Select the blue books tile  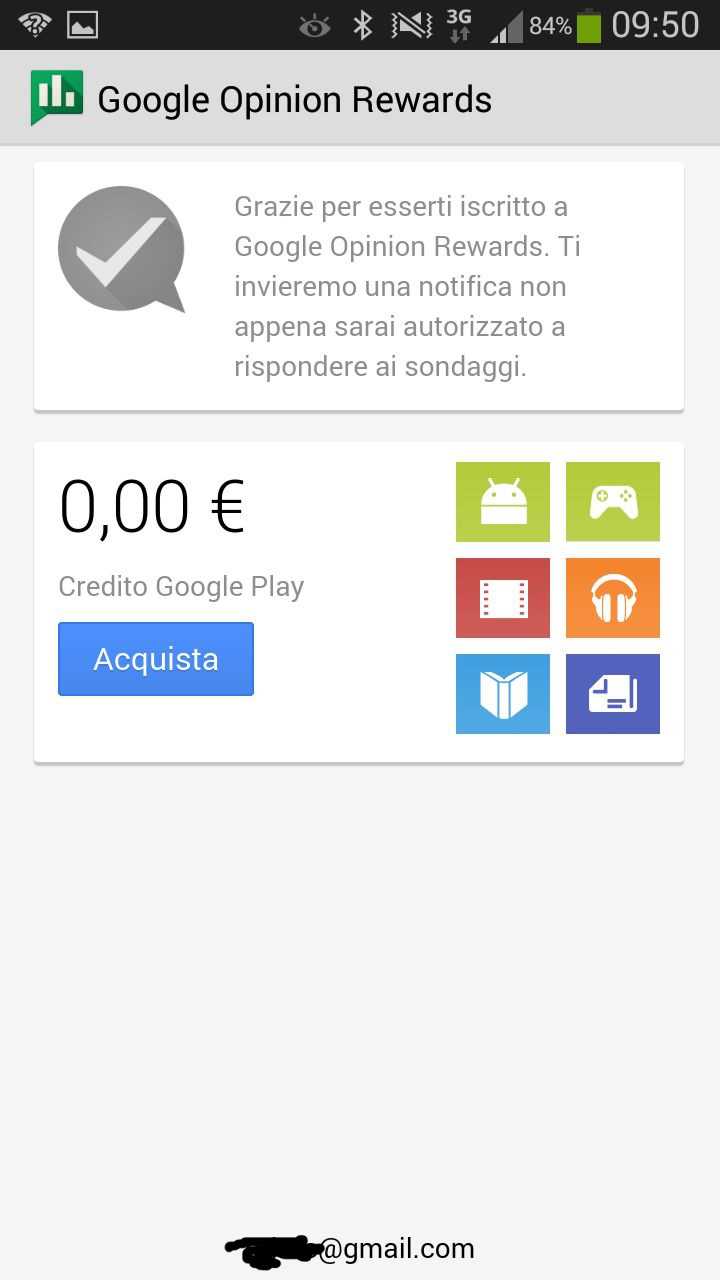pyautogui.click(x=503, y=694)
